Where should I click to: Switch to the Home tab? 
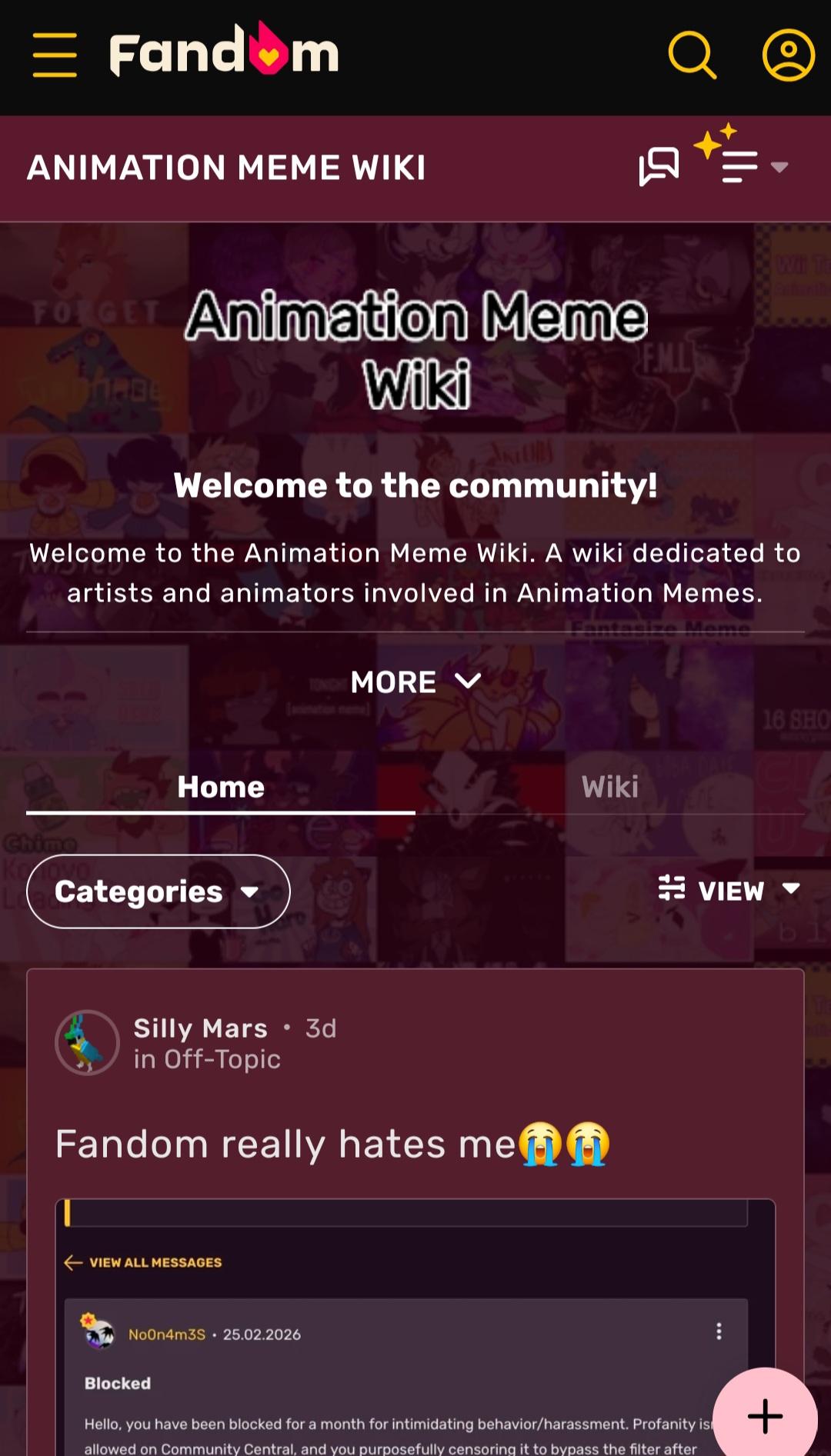(221, 787)
